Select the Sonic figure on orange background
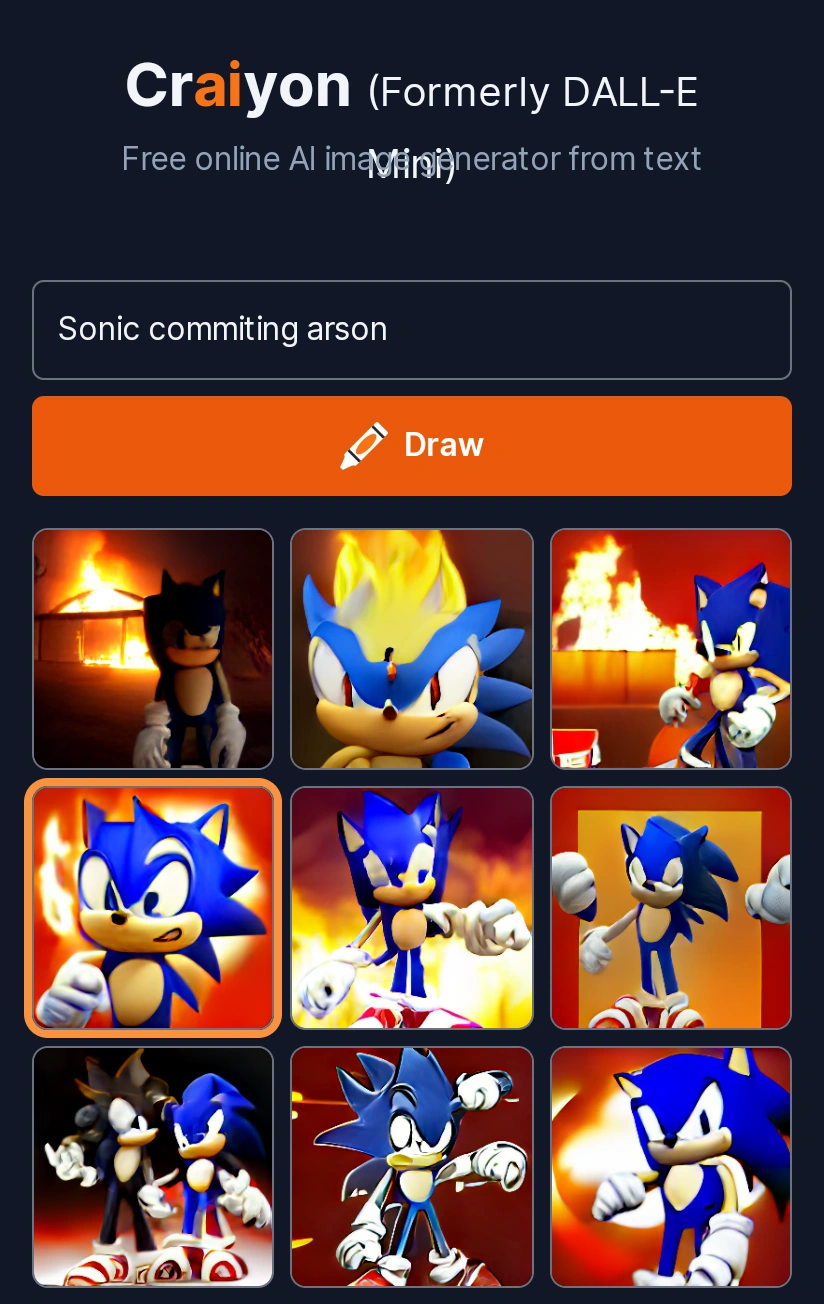The height and width of the screenshot is (1304, 824). click(670, 908)
